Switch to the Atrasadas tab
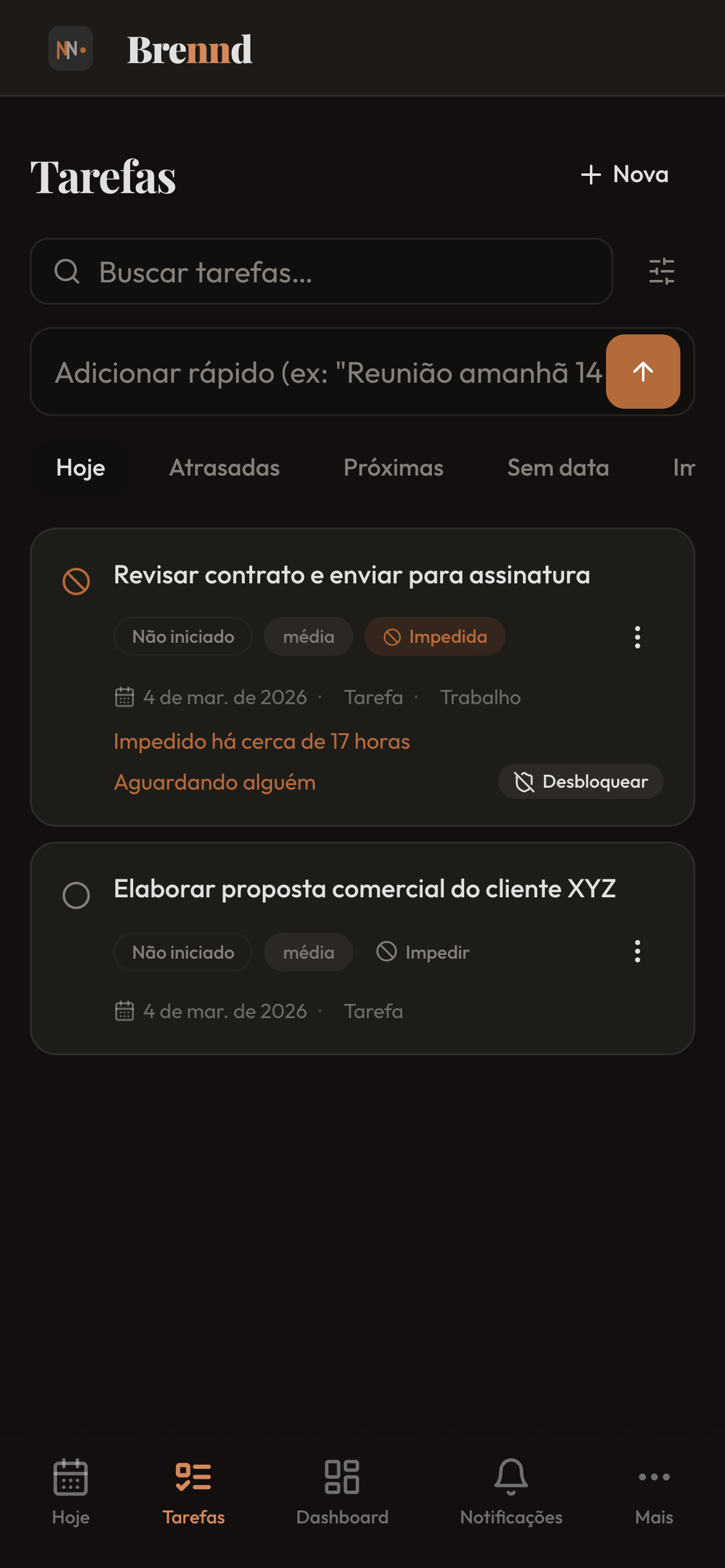The image size is (725, 1568). [x=224, y=468]
